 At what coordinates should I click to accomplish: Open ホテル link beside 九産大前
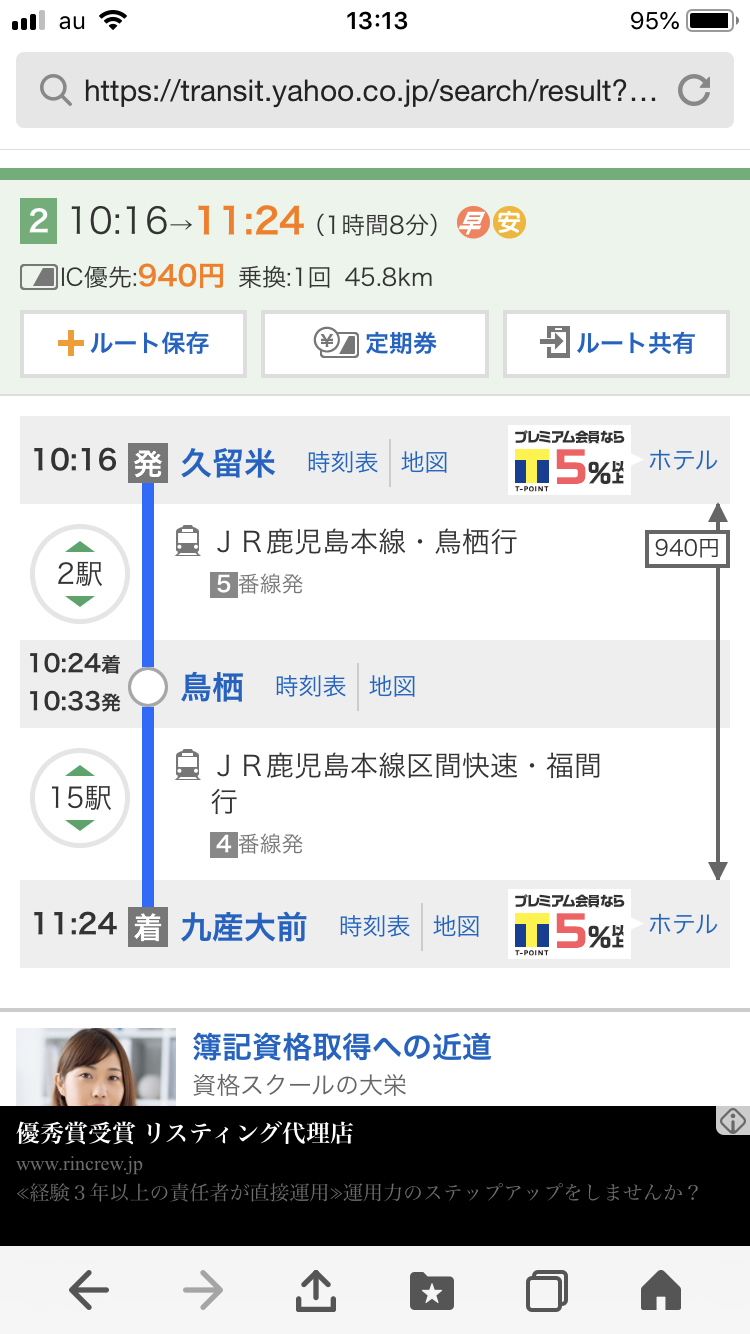point(683,924)
